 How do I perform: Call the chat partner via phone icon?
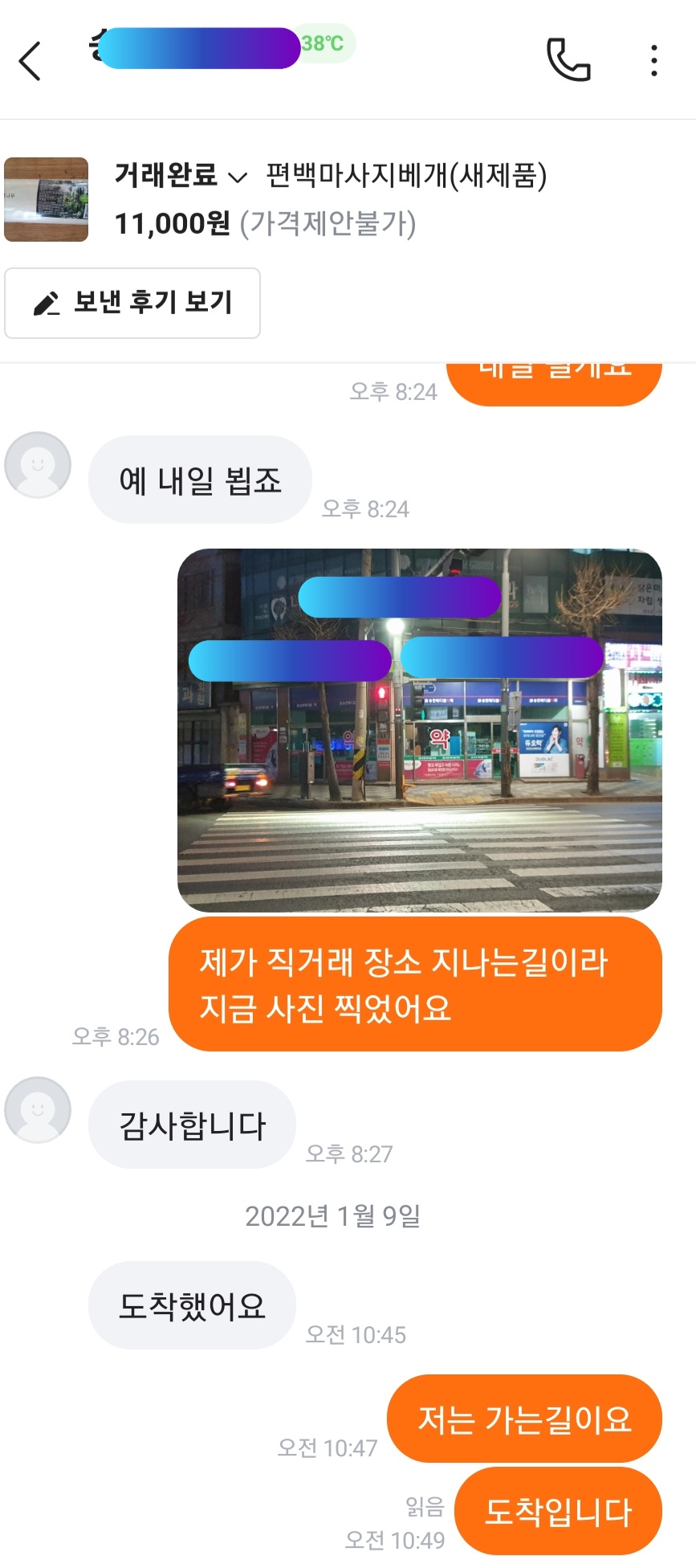point(568,60)
